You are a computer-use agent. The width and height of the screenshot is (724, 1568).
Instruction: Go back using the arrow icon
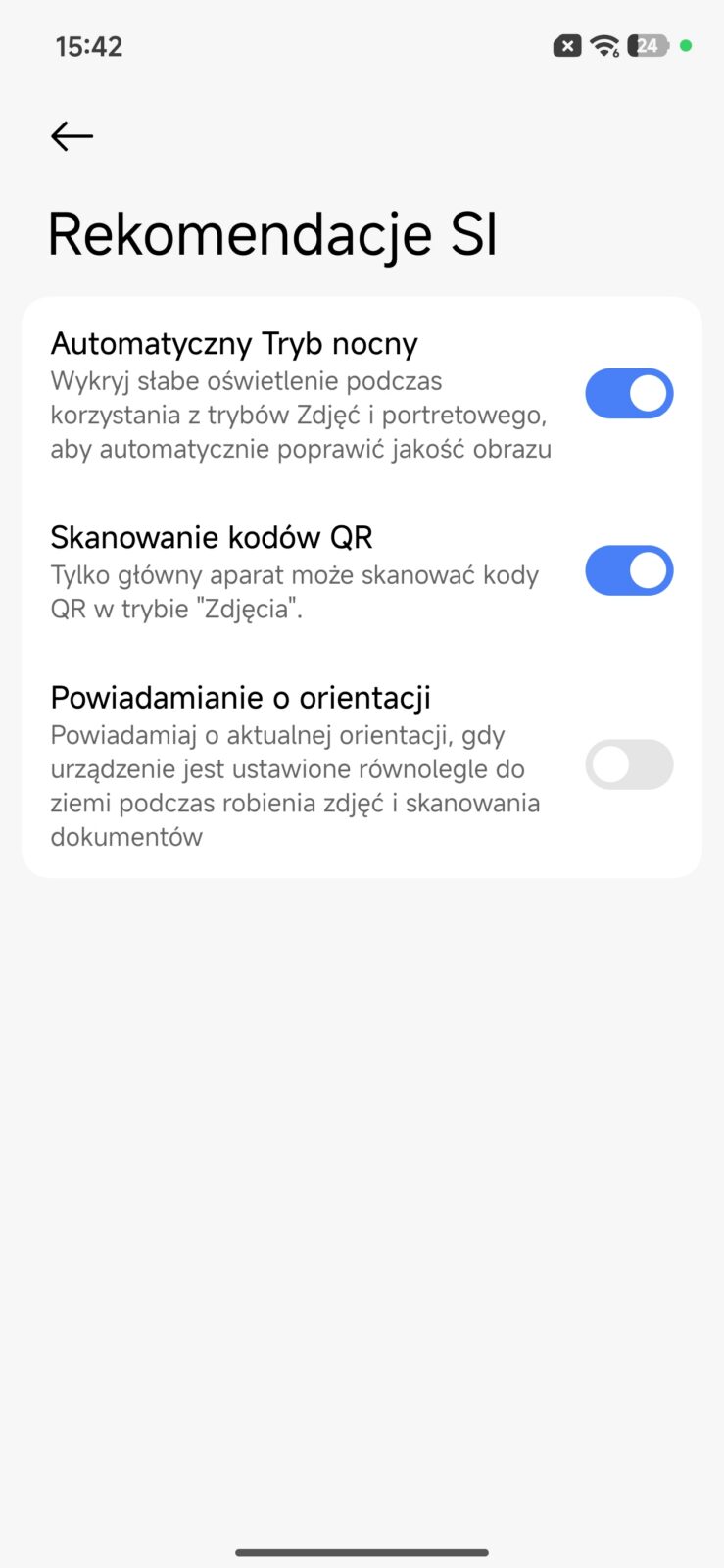point(72,136)
